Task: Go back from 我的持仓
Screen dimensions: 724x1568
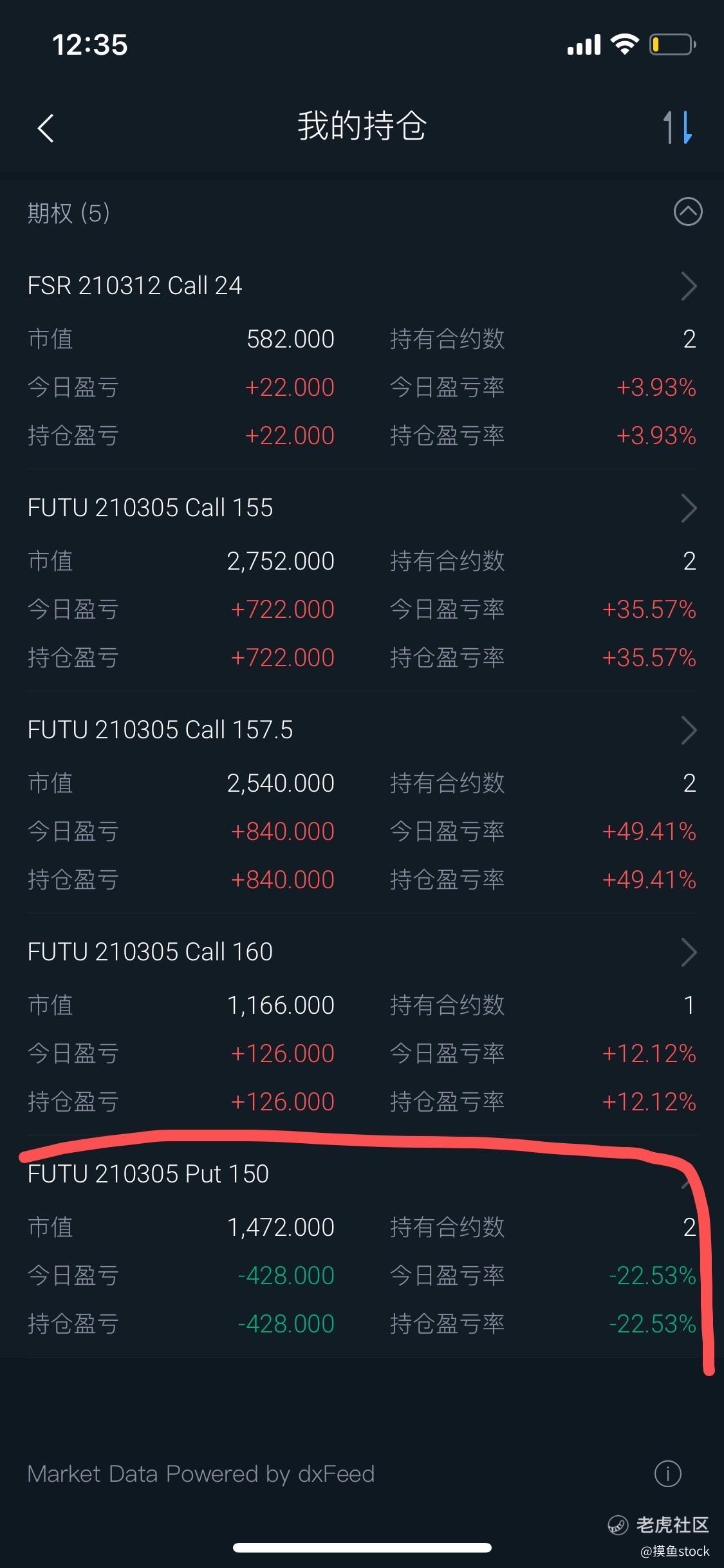Action: click(46, 127)
